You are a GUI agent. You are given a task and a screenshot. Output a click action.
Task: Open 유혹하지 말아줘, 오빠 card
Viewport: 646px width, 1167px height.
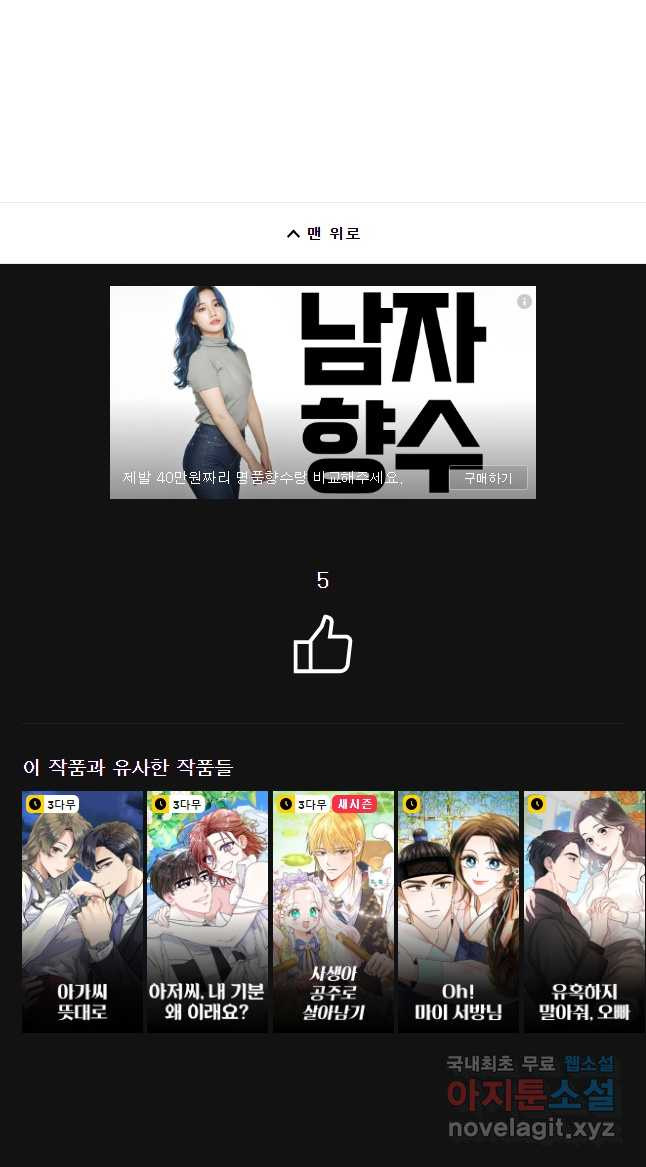584,911
